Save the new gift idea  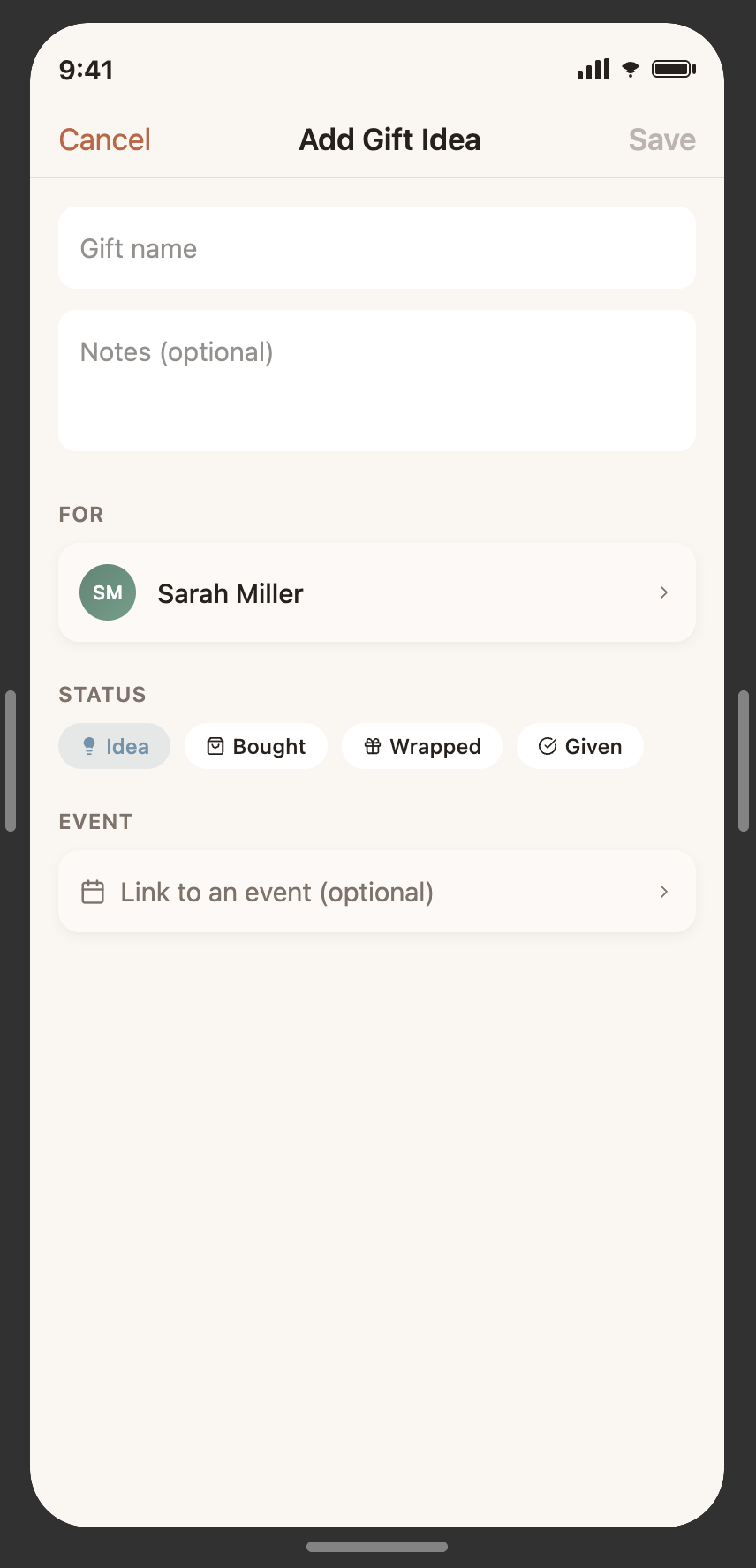pos(661,139)
